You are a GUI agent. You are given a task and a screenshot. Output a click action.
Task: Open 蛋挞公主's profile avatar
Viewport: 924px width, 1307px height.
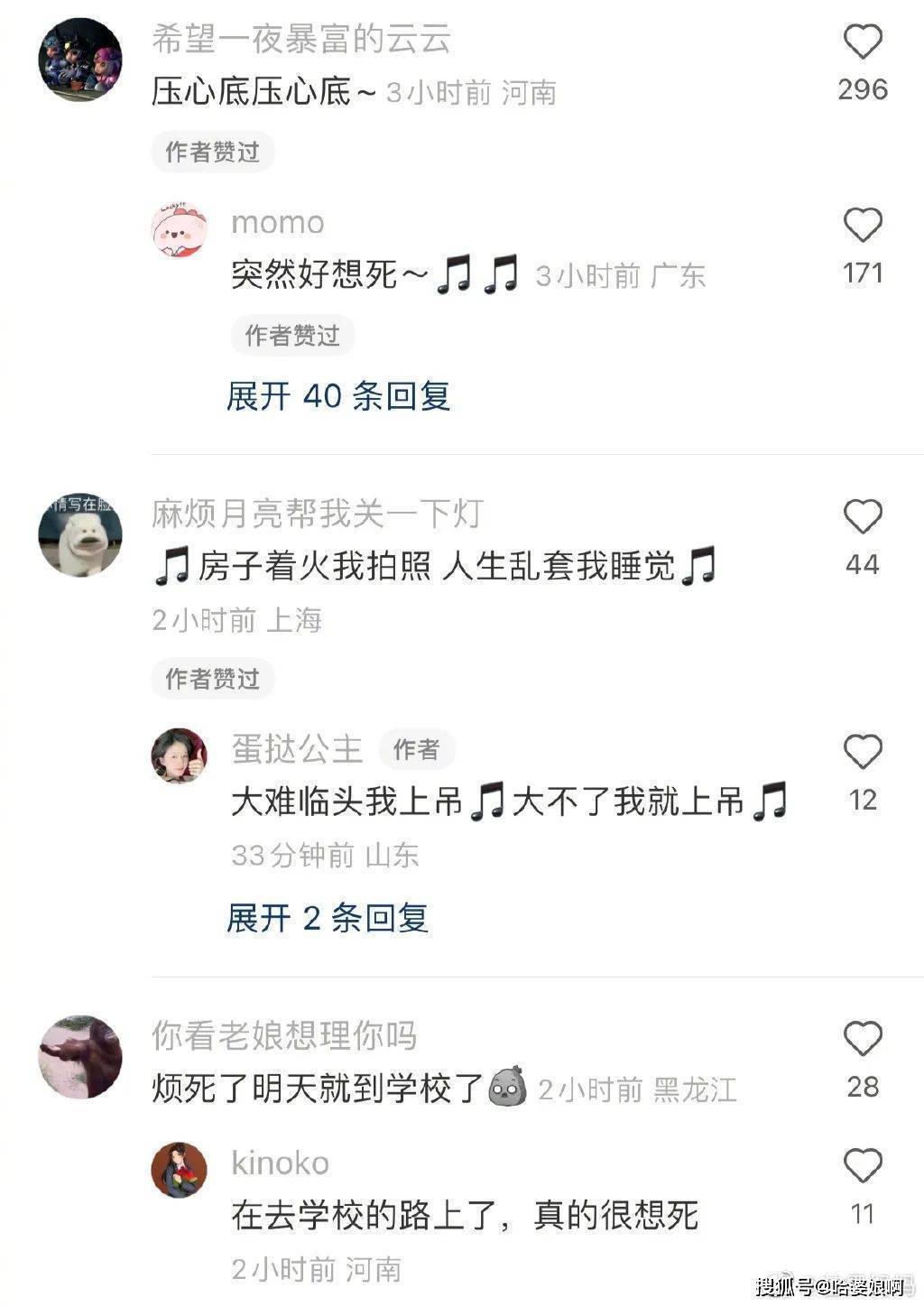click(179, 755)
